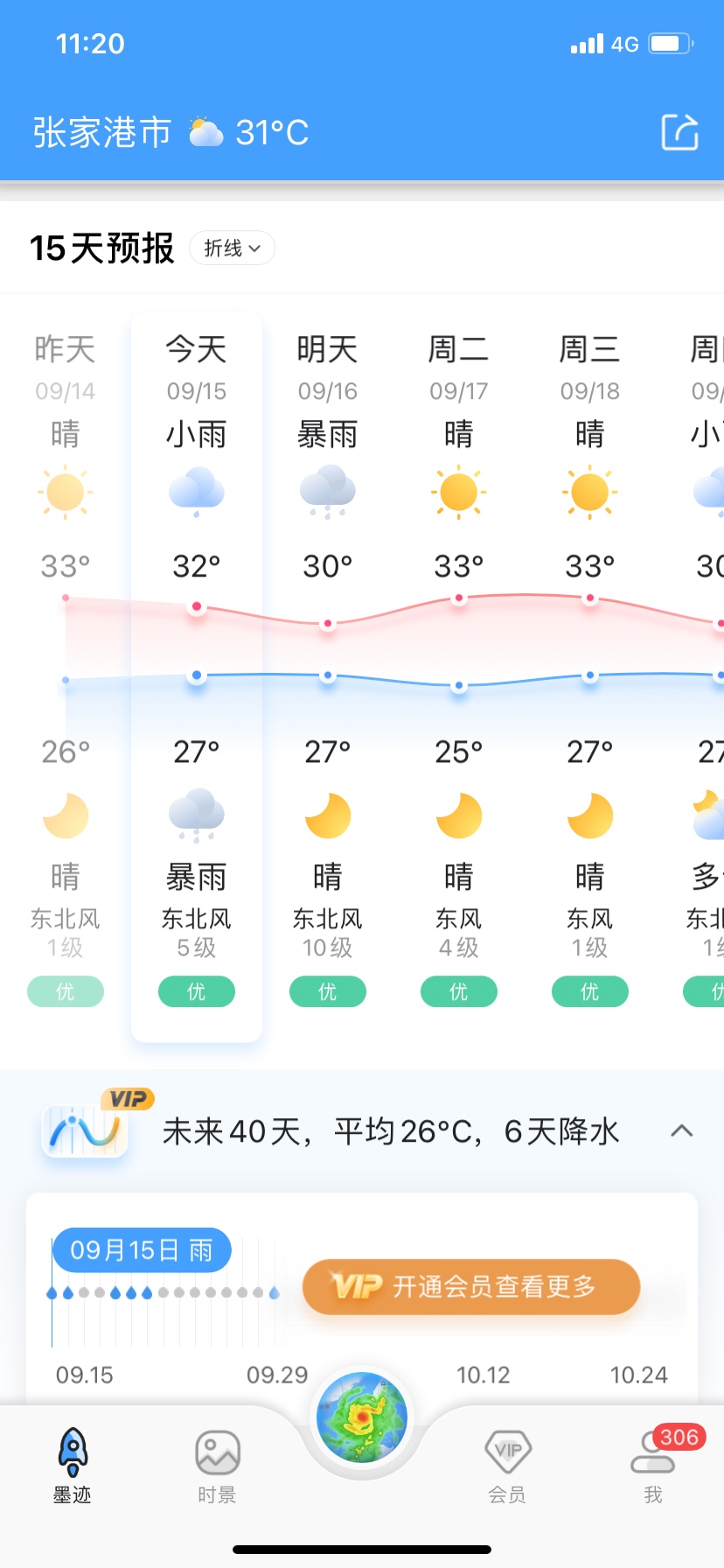This screenshot has height=1568, width=724.
Task: Open the 我 profile tab
Action: [652, 1463]
